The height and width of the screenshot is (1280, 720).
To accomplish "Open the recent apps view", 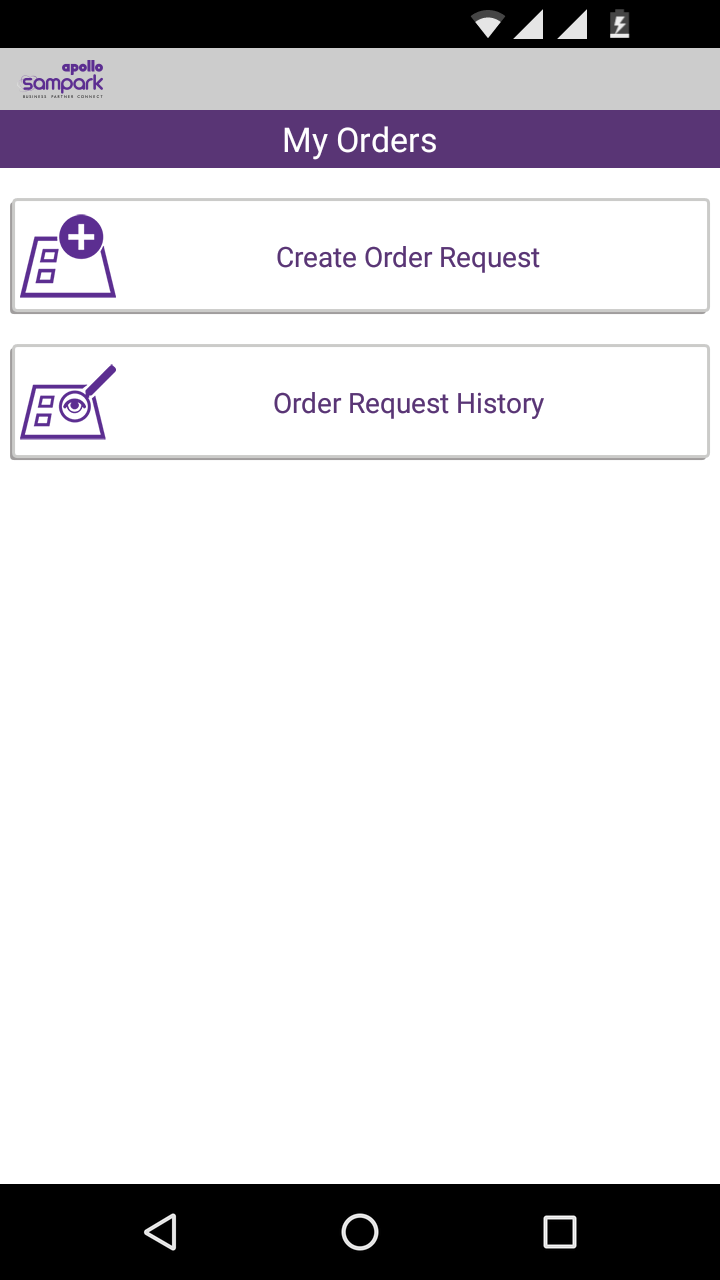I will pyautogui.click(x=560, y=1232).
